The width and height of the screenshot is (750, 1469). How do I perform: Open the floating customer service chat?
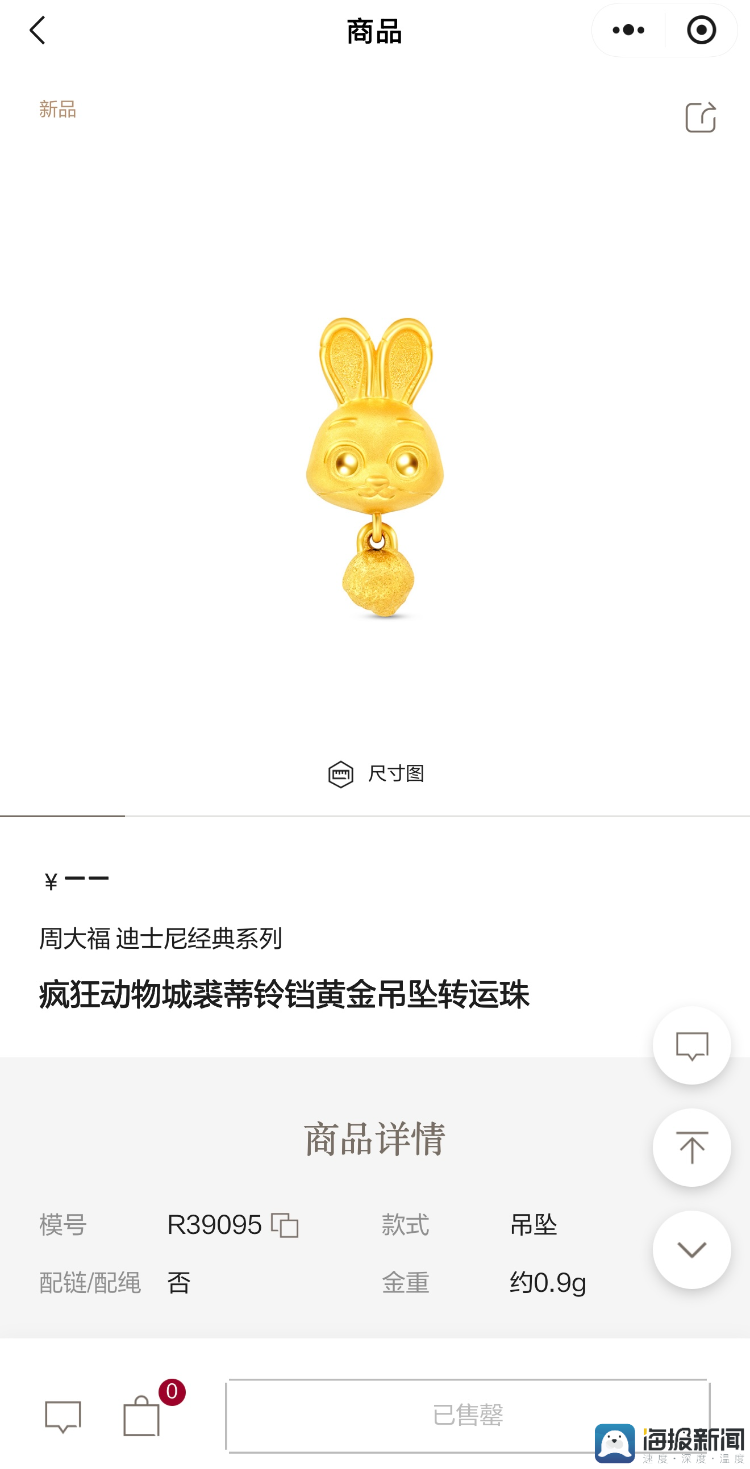(692, 1046)
